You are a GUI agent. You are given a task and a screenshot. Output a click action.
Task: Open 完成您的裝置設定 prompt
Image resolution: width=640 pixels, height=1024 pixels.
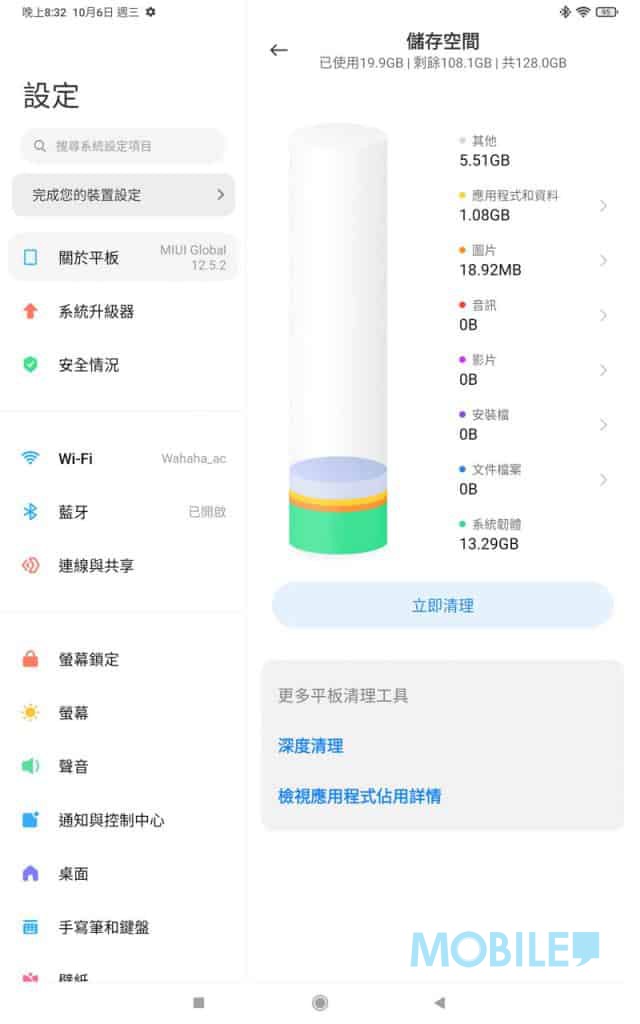click(x=123, y=195)
